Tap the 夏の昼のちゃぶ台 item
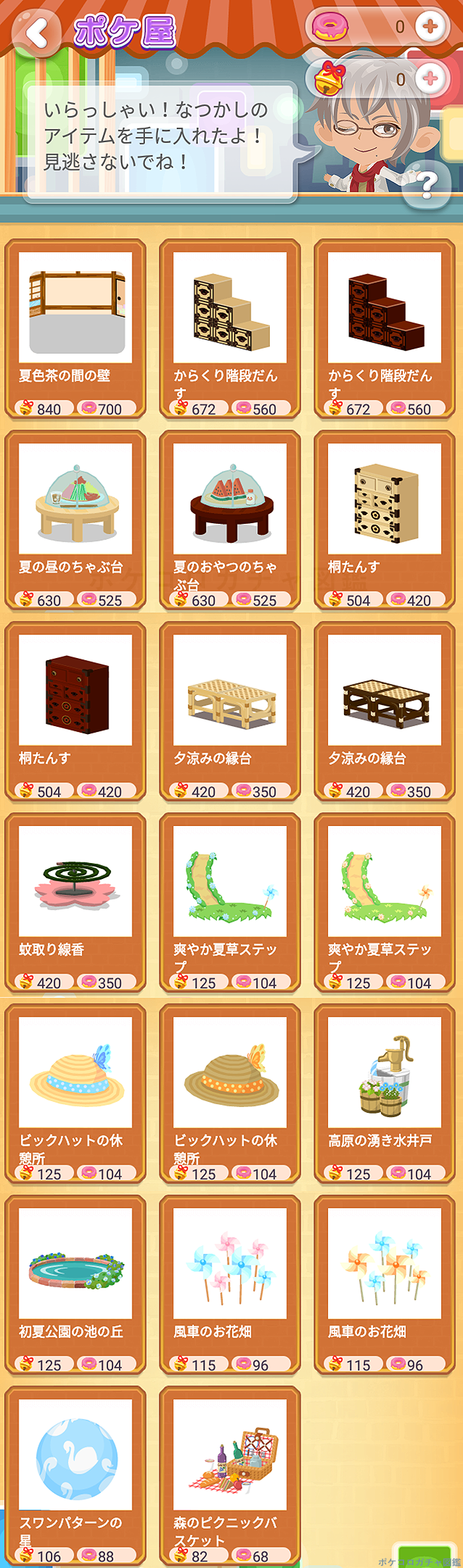Viewport: 463px width, 1568px height. pos(75,519)
